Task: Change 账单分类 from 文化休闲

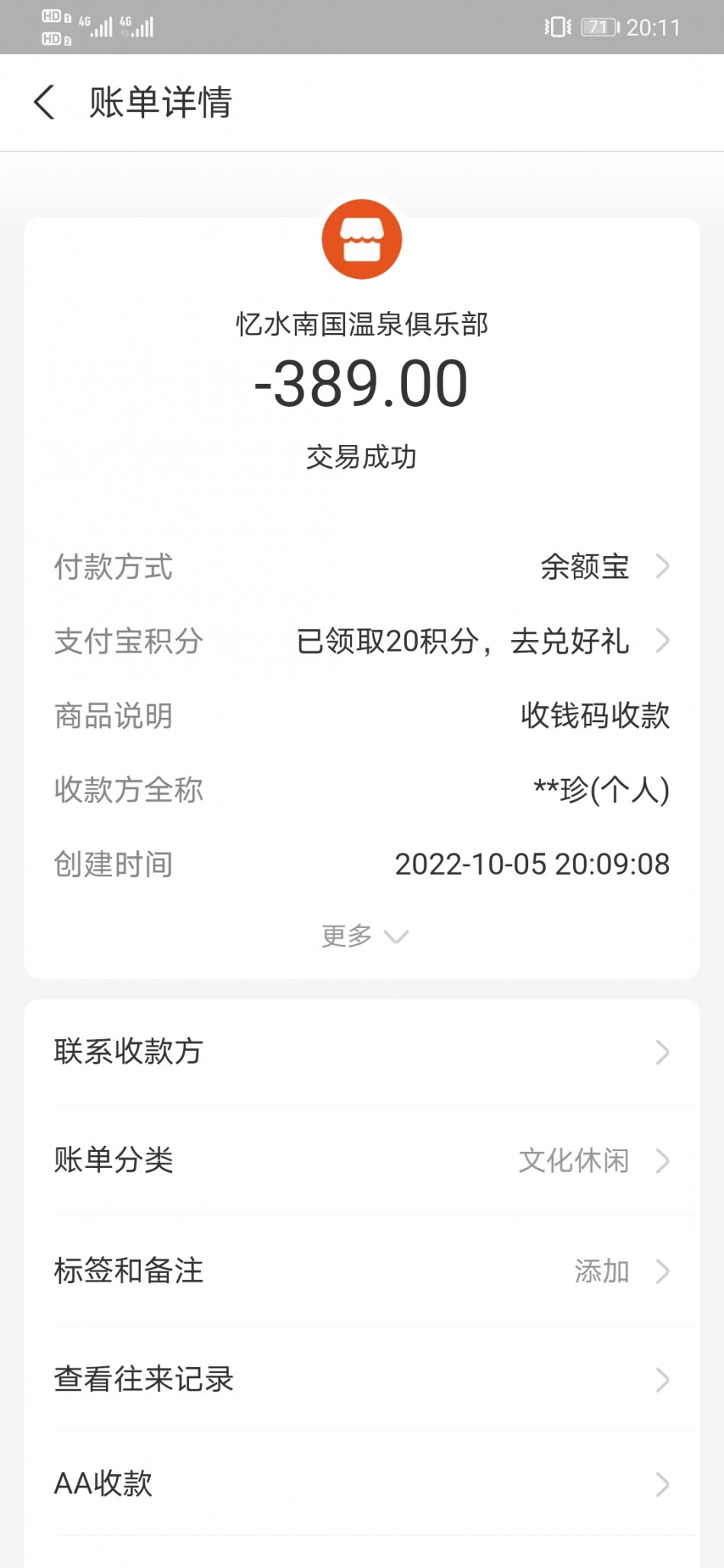Action: [362, 1160]
